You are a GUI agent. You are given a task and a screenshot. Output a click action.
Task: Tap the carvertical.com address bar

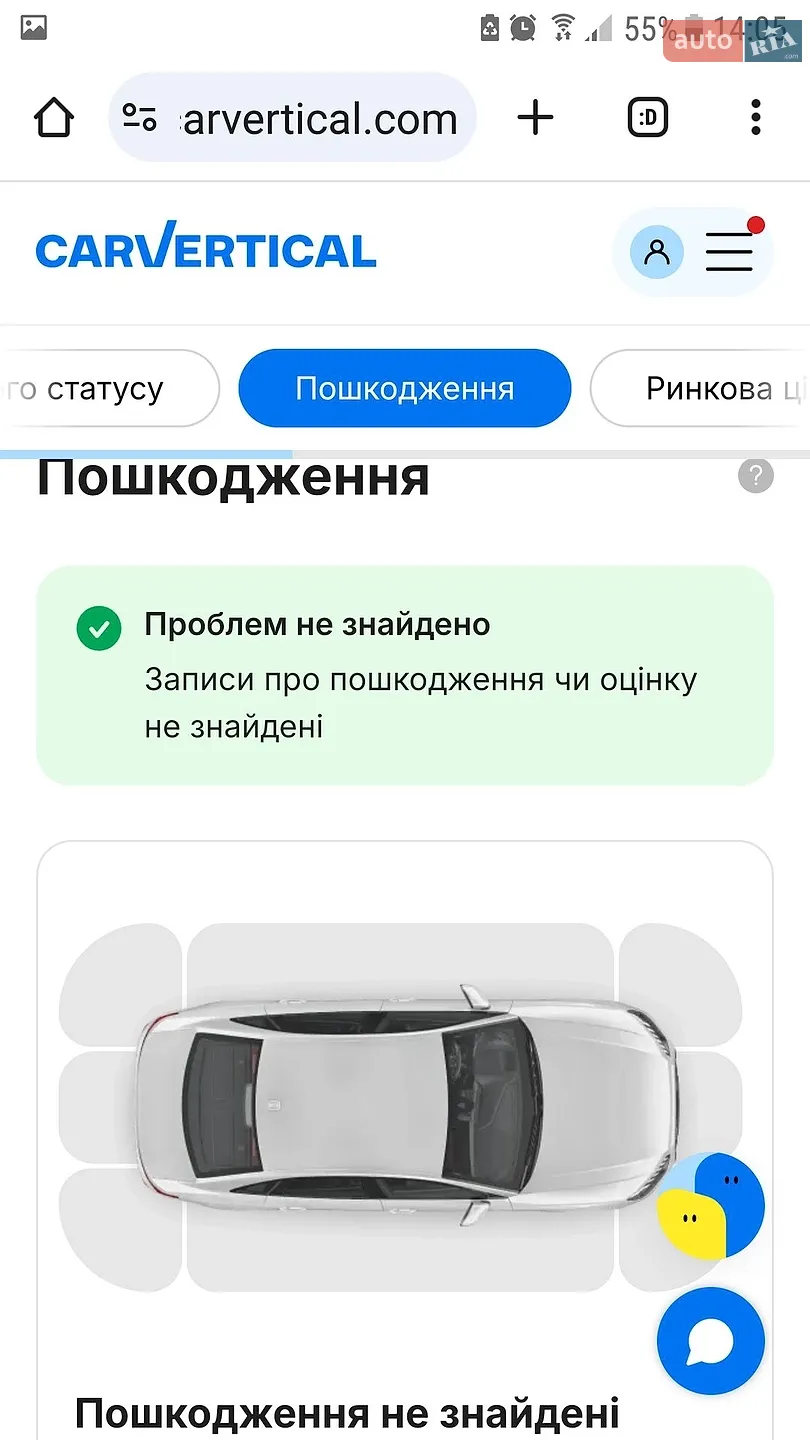pyautogui.click(x=292, y=118)
